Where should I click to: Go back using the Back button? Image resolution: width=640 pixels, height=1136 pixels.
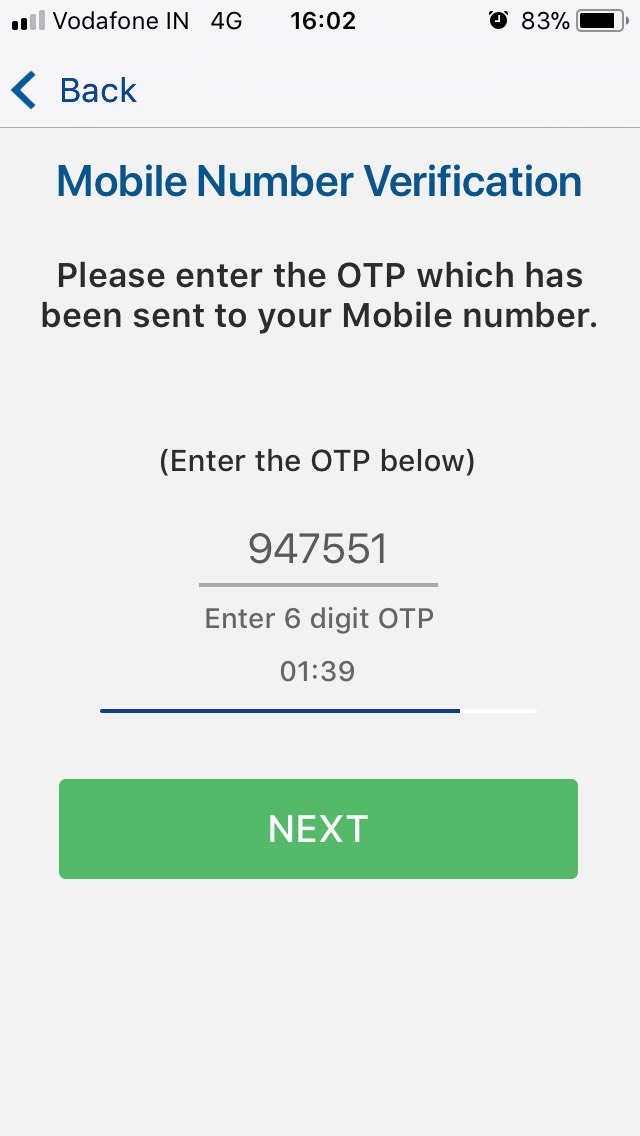click(74, 91)
